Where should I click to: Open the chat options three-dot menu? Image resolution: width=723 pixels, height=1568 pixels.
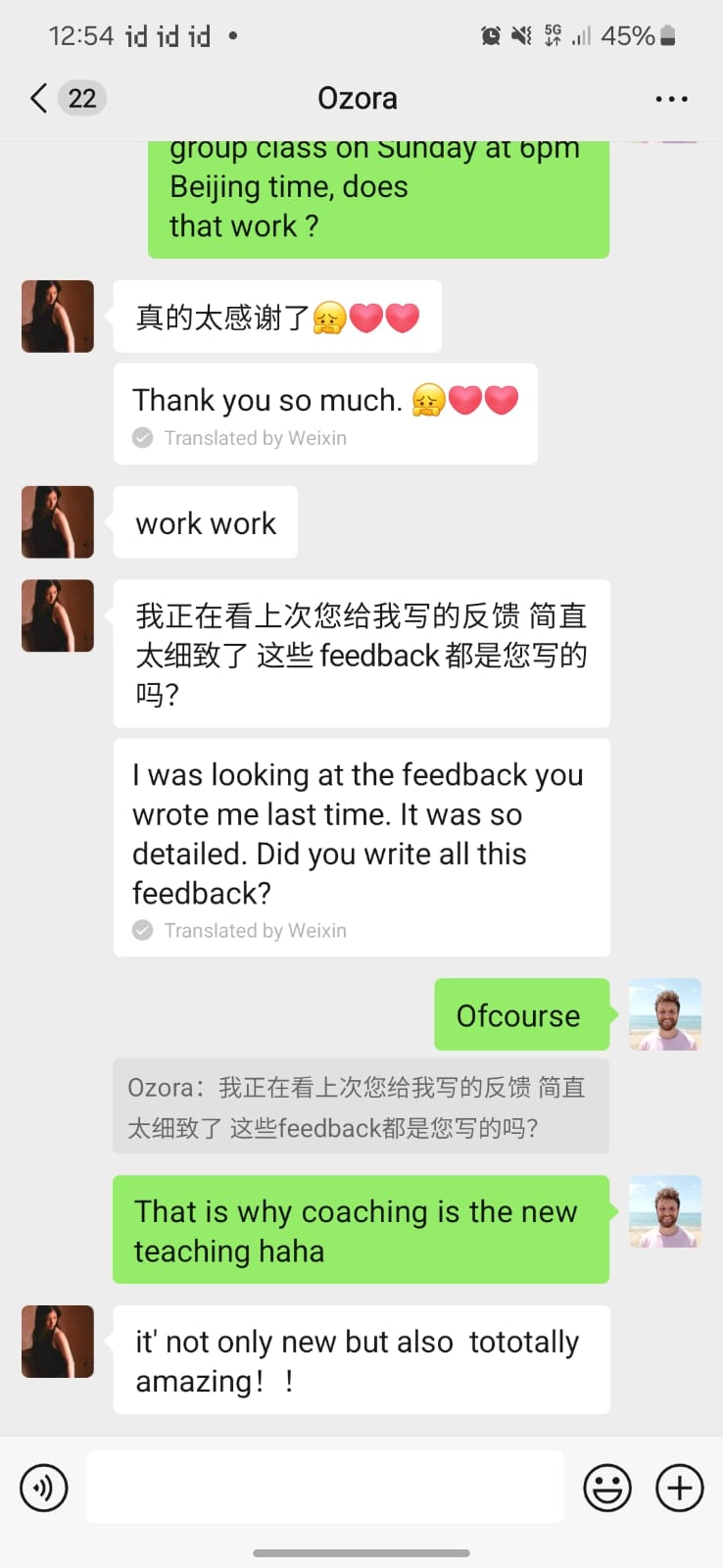(671, 99)
